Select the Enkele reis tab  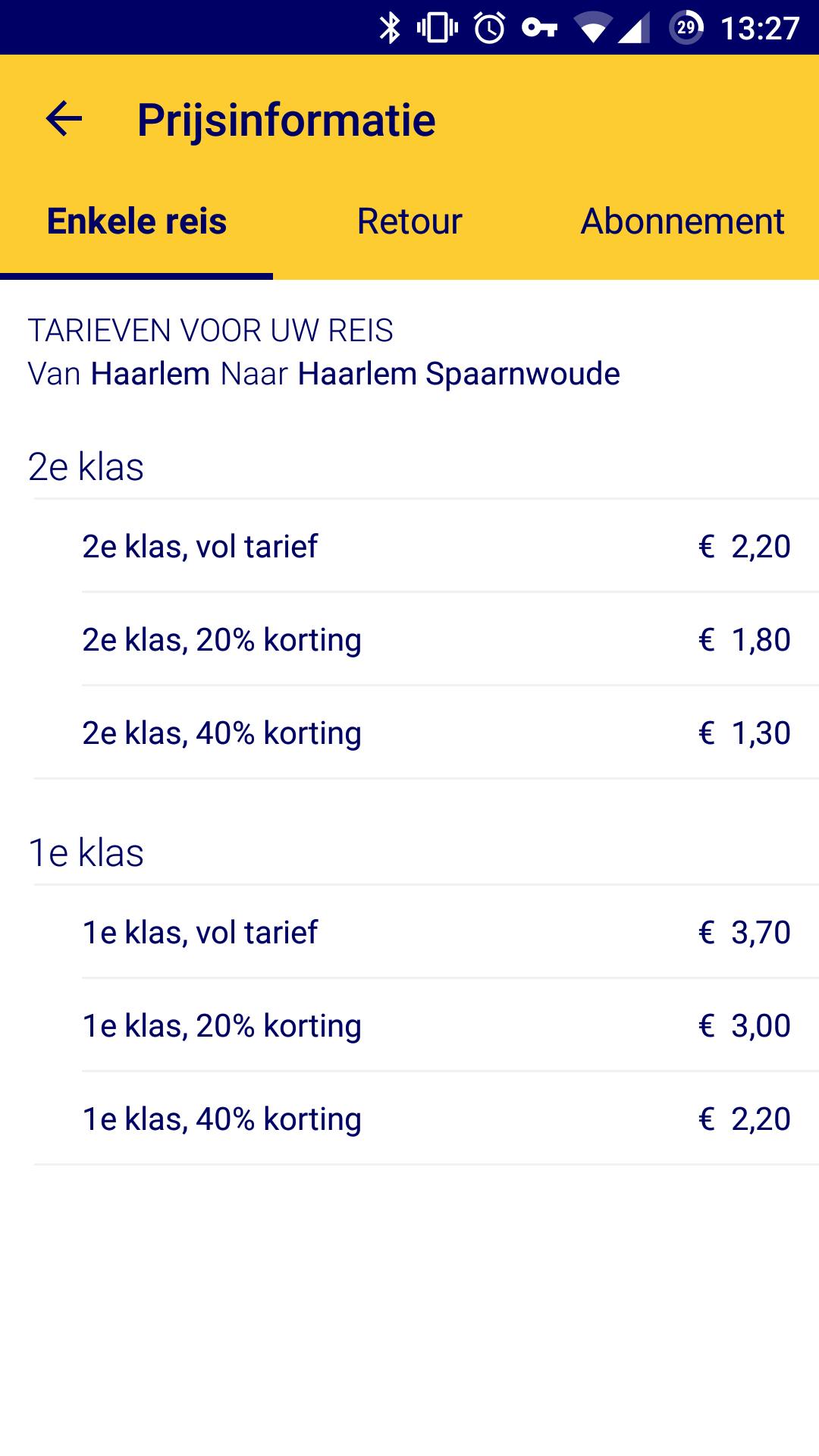click(x=136, y=222)
